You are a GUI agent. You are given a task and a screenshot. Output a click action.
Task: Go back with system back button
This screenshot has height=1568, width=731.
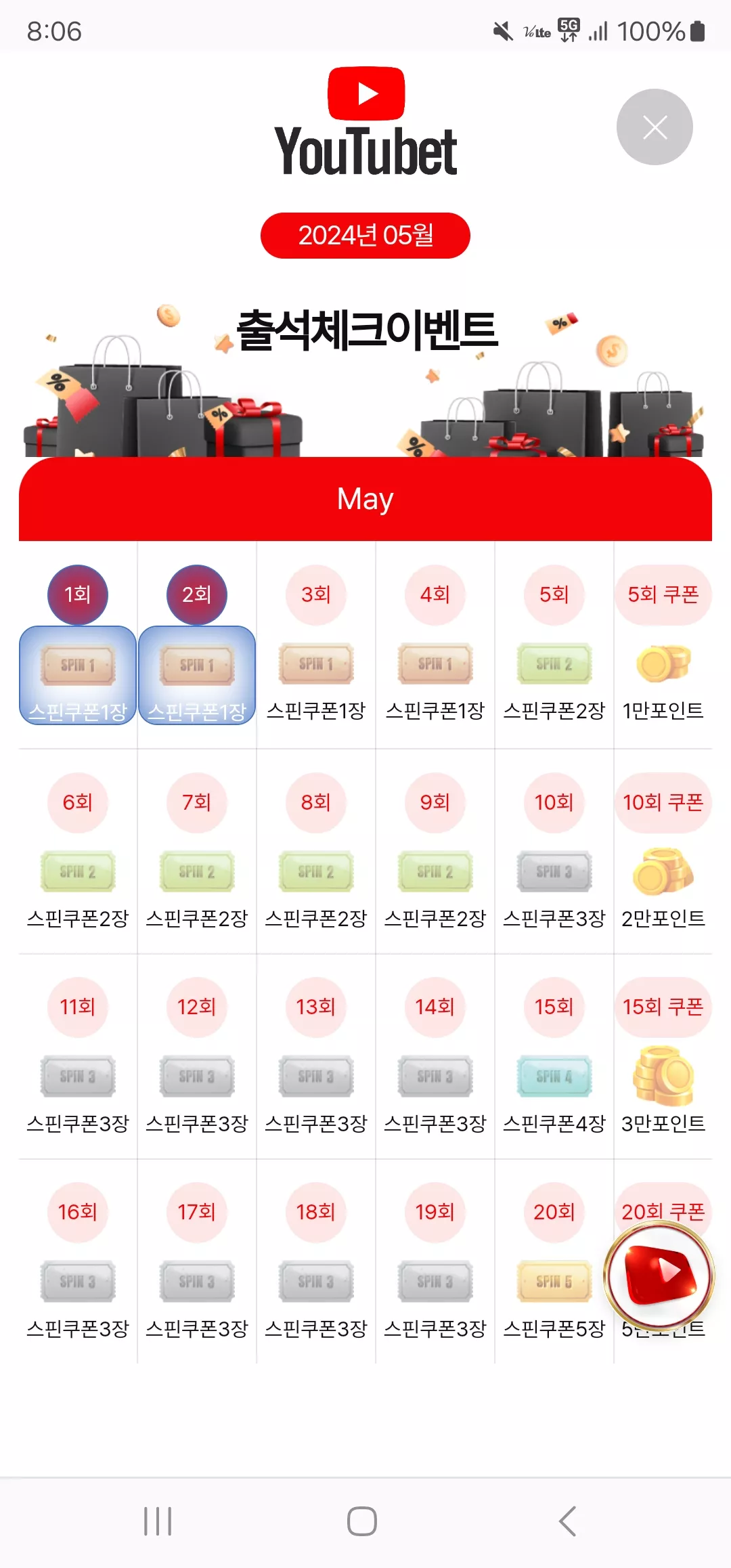coord(567,1521)
